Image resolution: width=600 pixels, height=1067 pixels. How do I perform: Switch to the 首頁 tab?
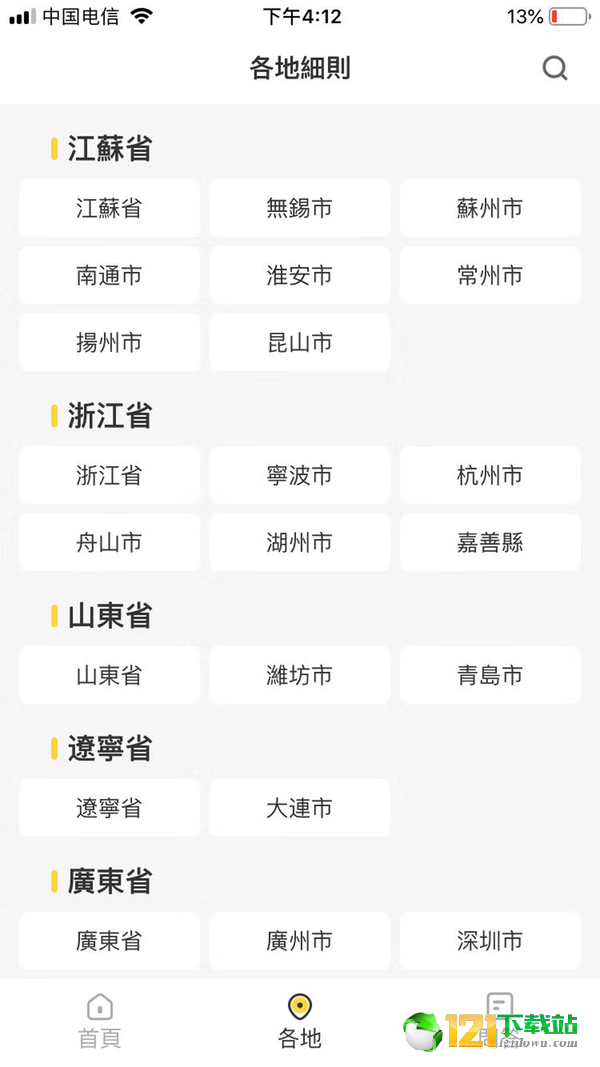point(100,1022)
